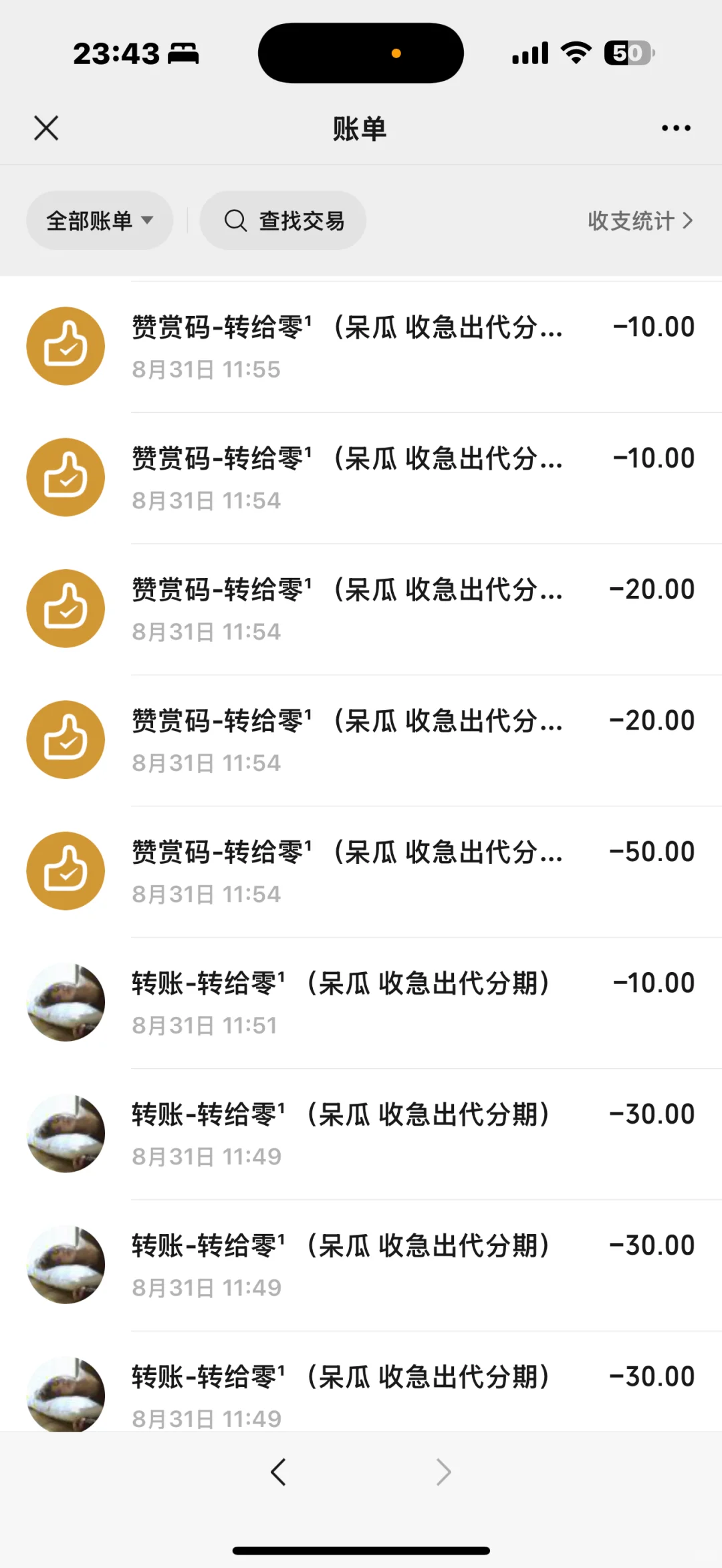The height and width of the screenshot is (1568, 722).
Task: Close the 账单 page
Action: click(46, 128)
